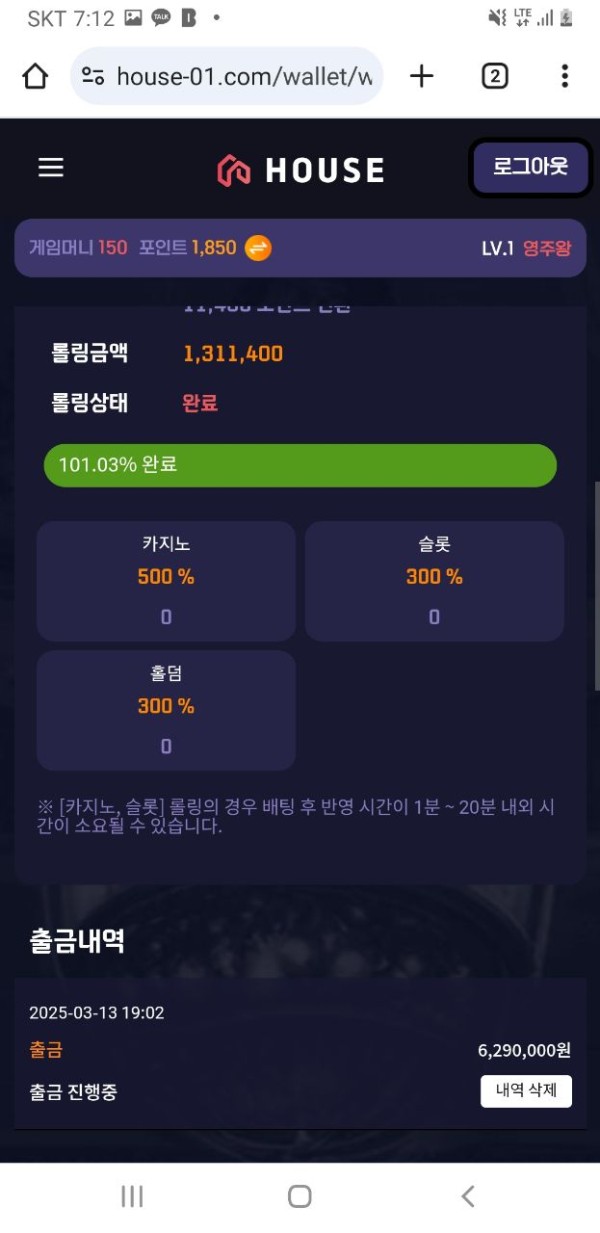Open the recent apps view
Image resolution: width=600 pixels, height=1233 pixels.
pyautogui.click(x=132, y=1196)
